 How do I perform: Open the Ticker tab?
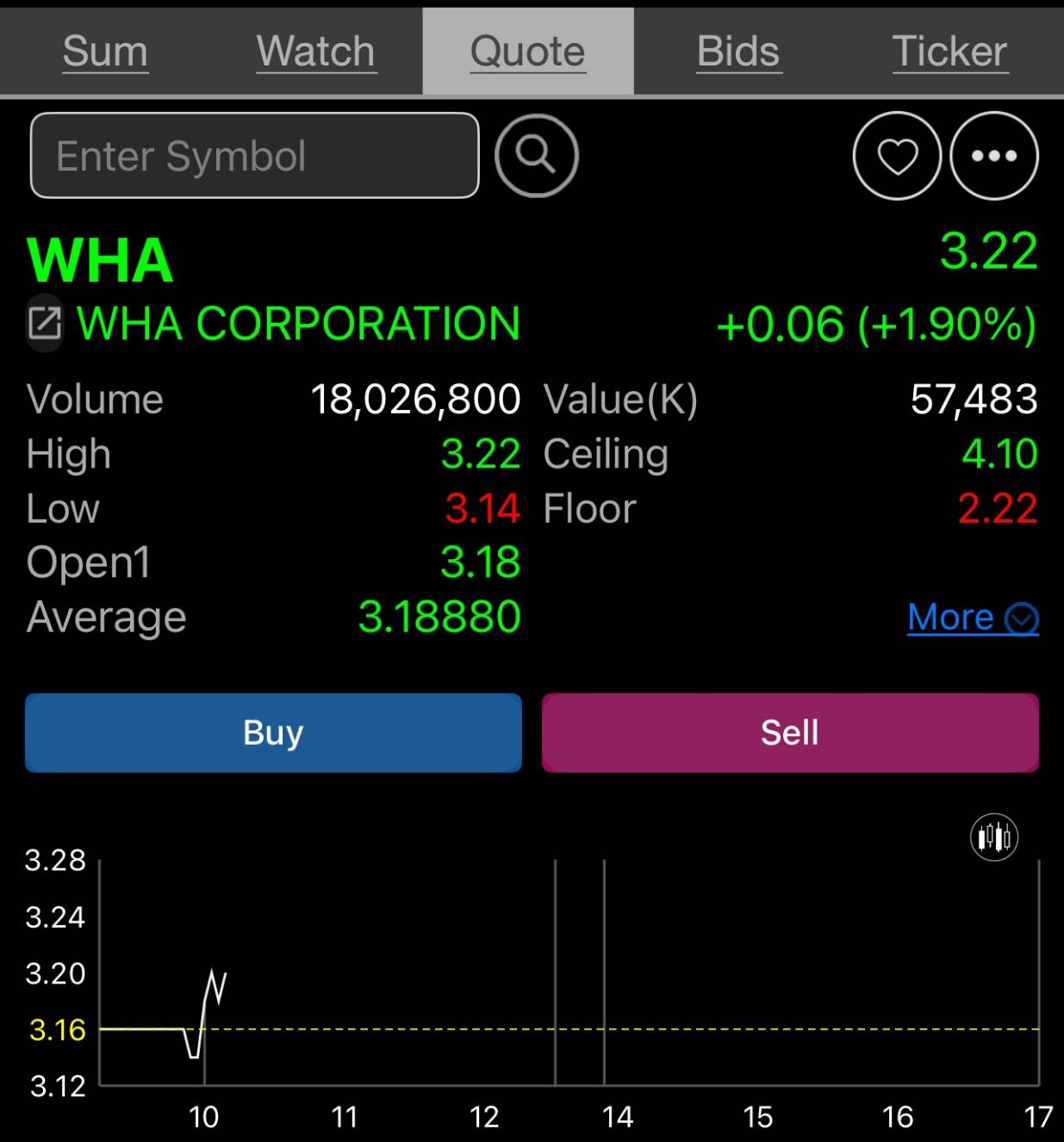click(x=949, y=52)
